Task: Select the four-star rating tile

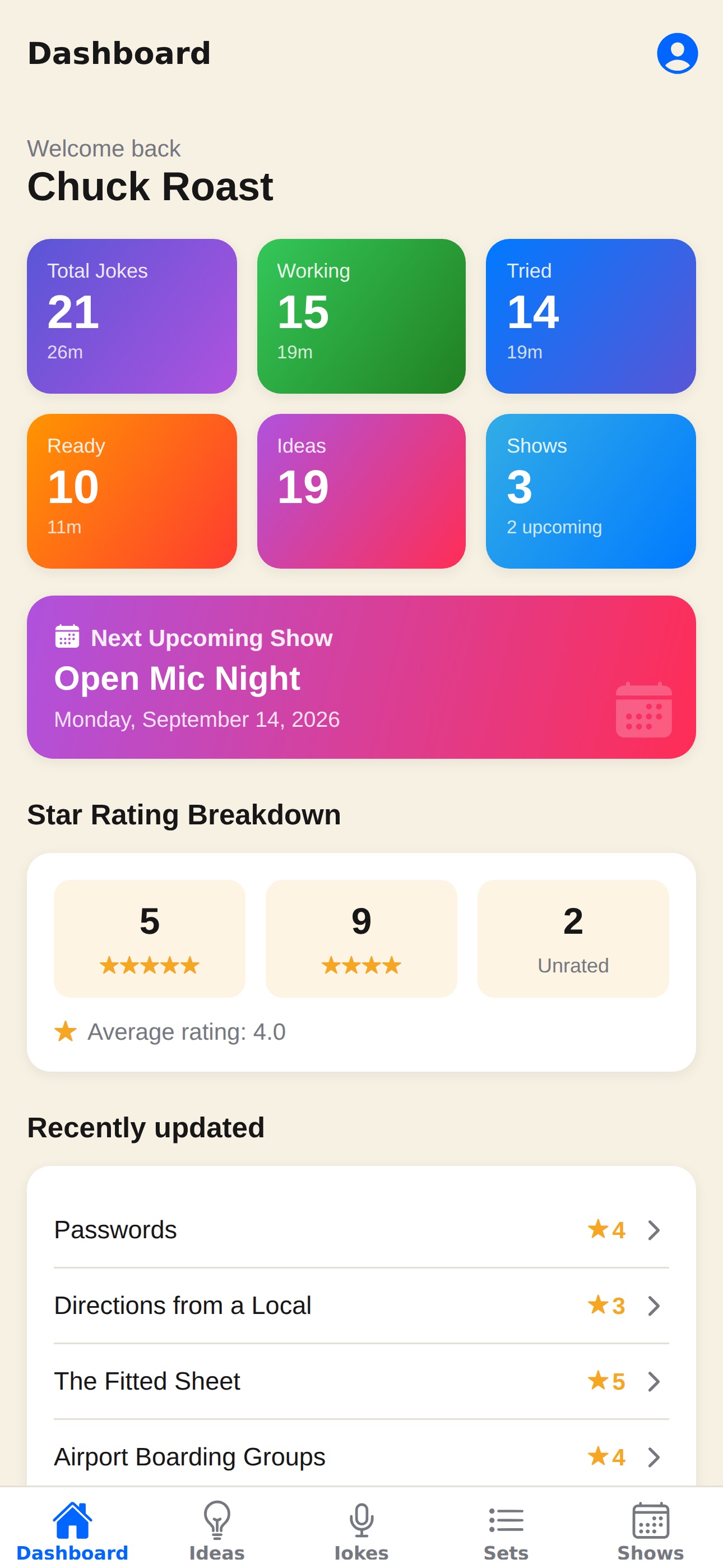Action: tap(361, 938)
